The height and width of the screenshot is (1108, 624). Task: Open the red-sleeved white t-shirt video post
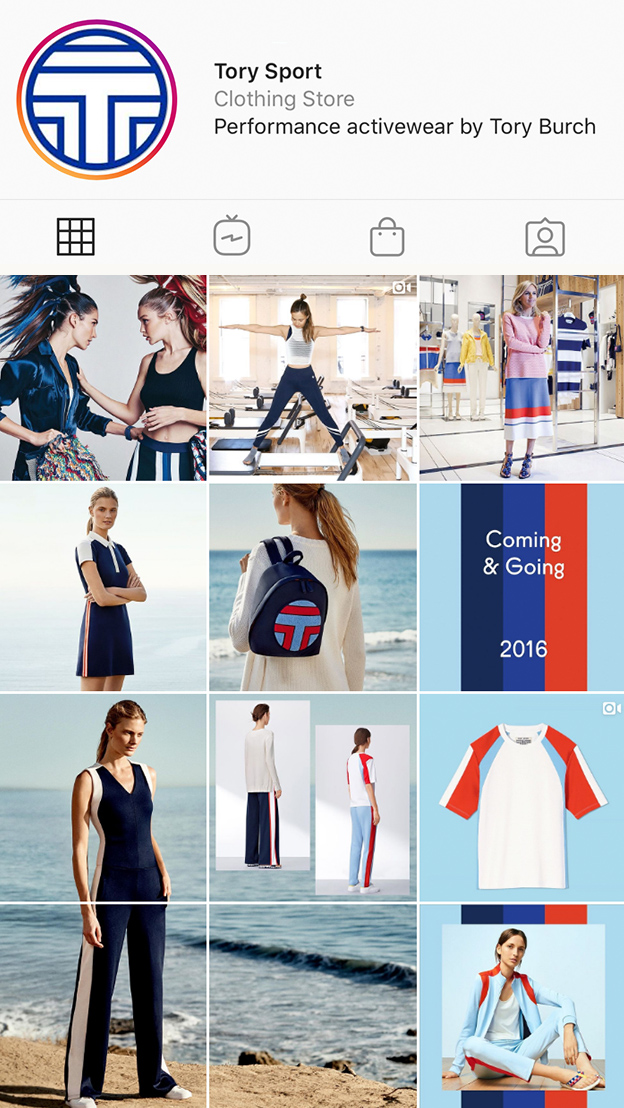[522, 797]
